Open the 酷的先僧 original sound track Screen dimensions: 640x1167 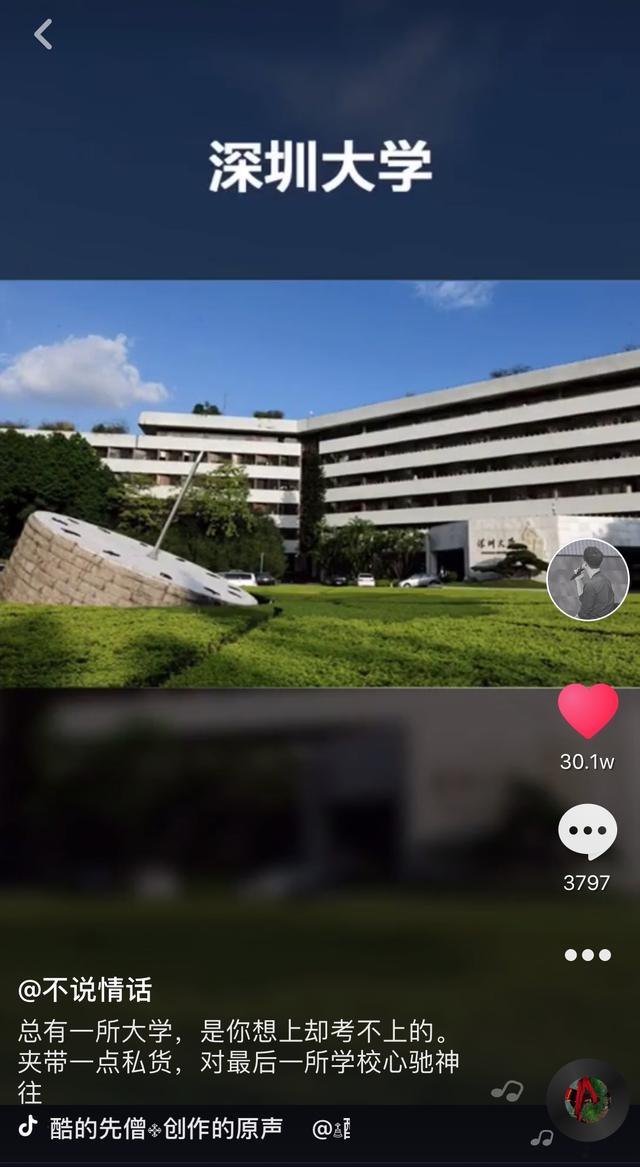tap(165, 1129)
